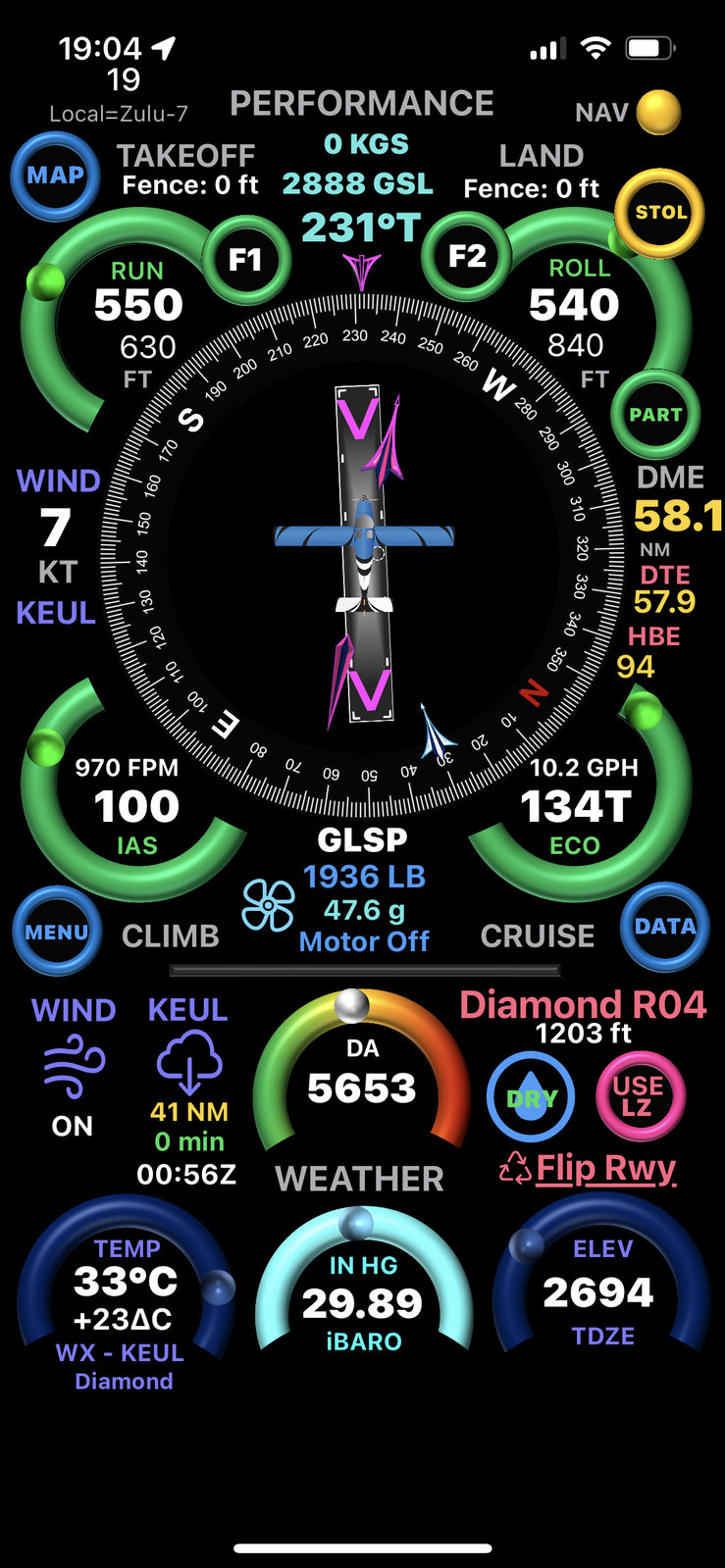725x1568 pixels.
Task: Tap the USE LZ button
Action: 638,1096
